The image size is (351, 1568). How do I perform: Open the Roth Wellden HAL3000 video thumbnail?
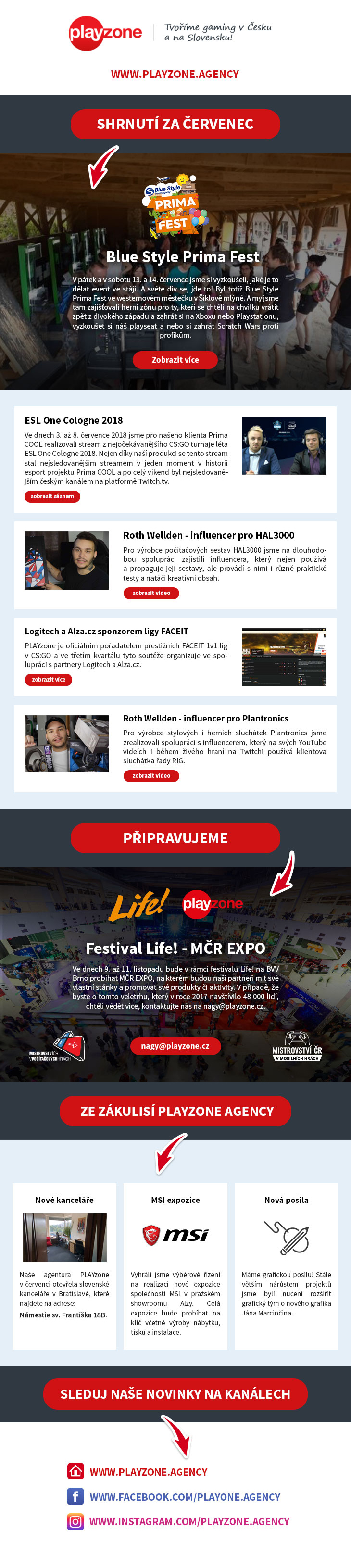pos(66,560)
